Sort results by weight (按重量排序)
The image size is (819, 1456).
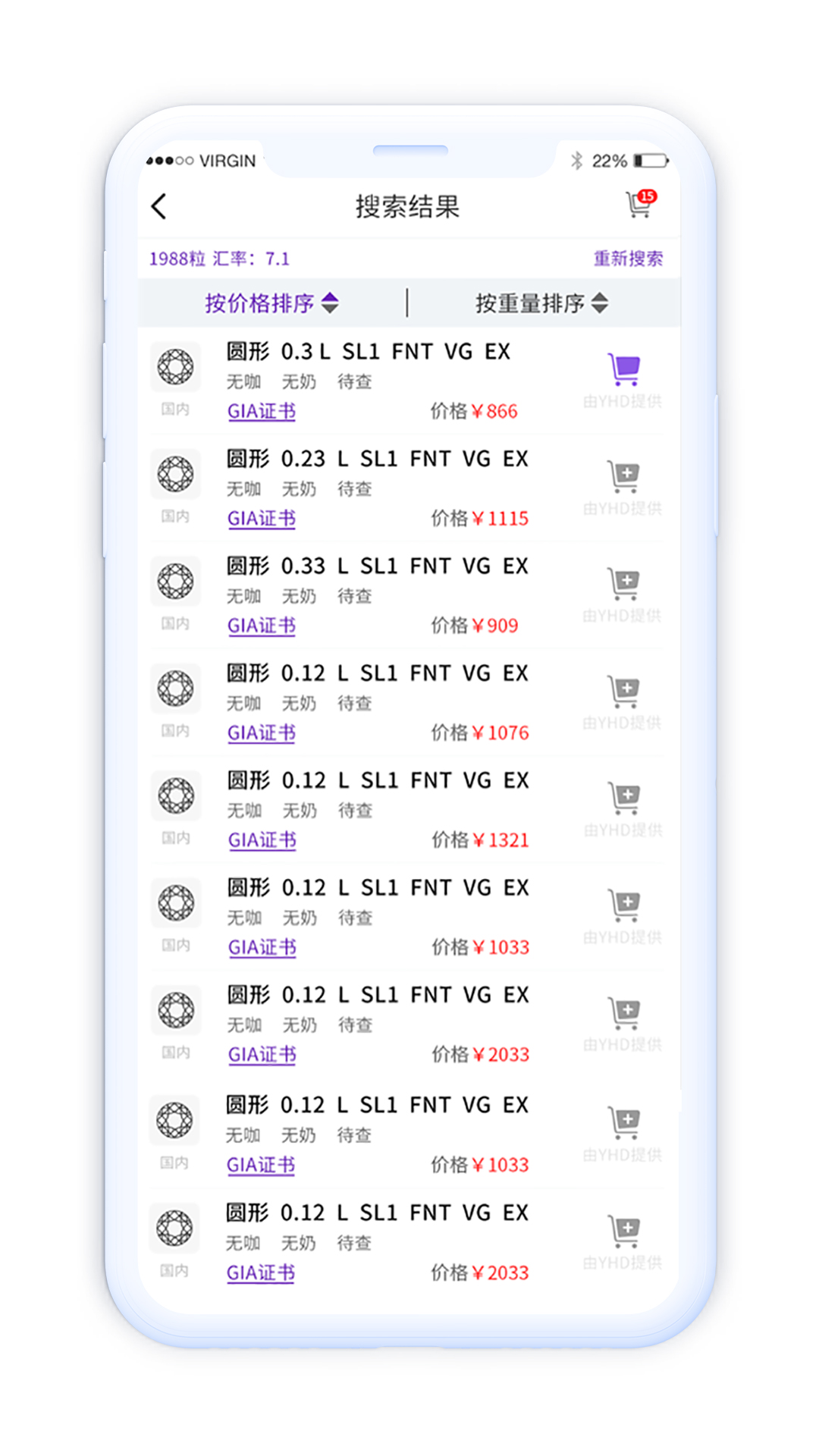541,303
